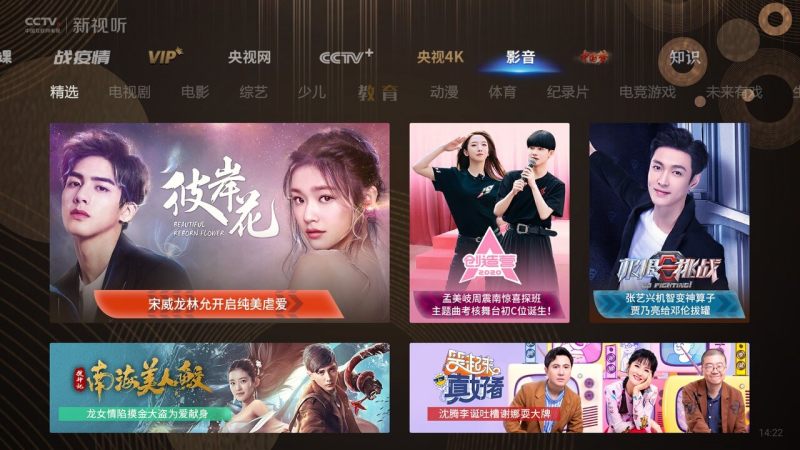The width and height of the screenshot is (800, 450).
Task: Open the CCTV+ tab
Action: click(x=346, y=57)
